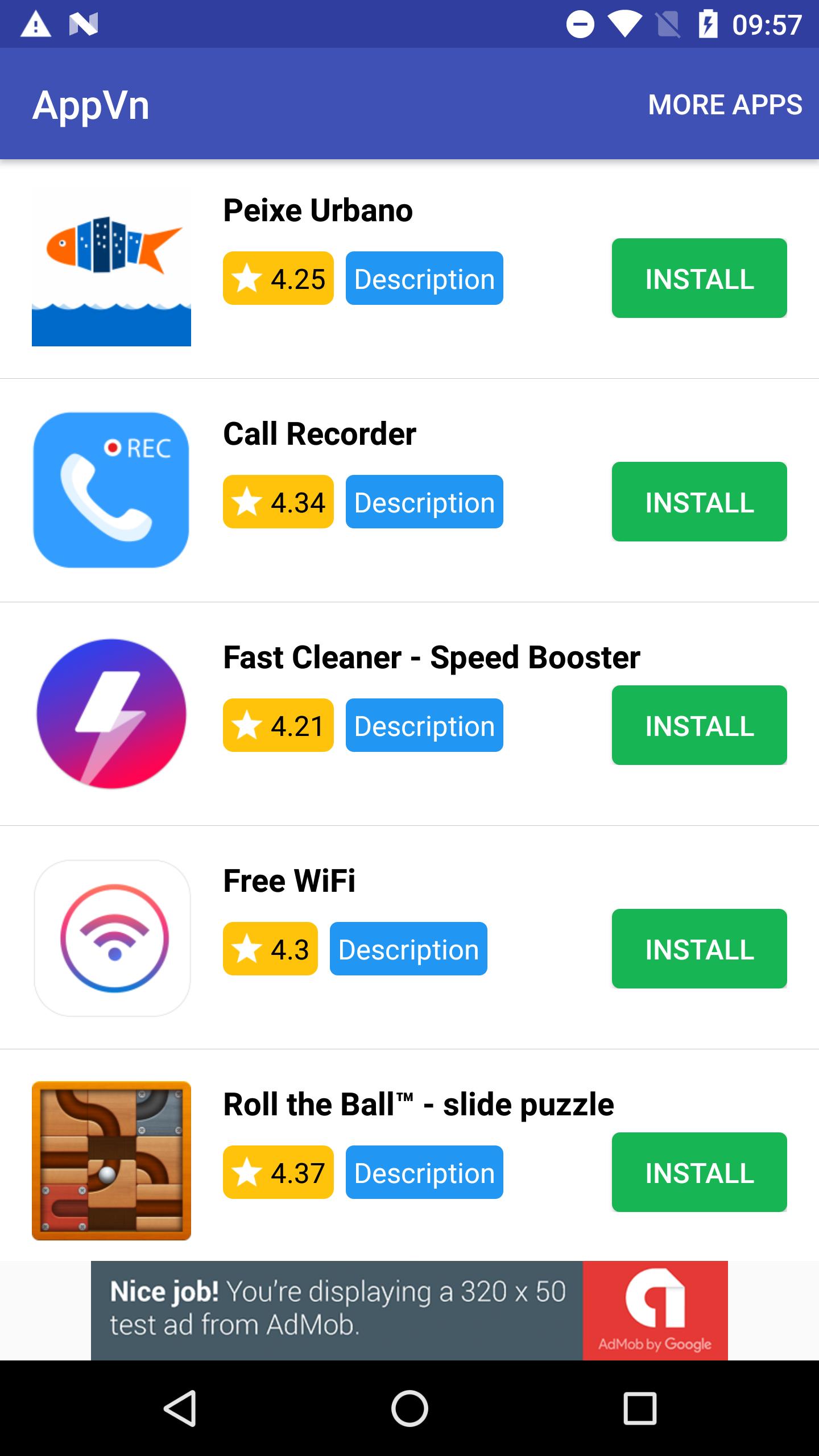View the Description of Fast Cleaner
Screen dimensions: 819x1456
coord(424,725)
